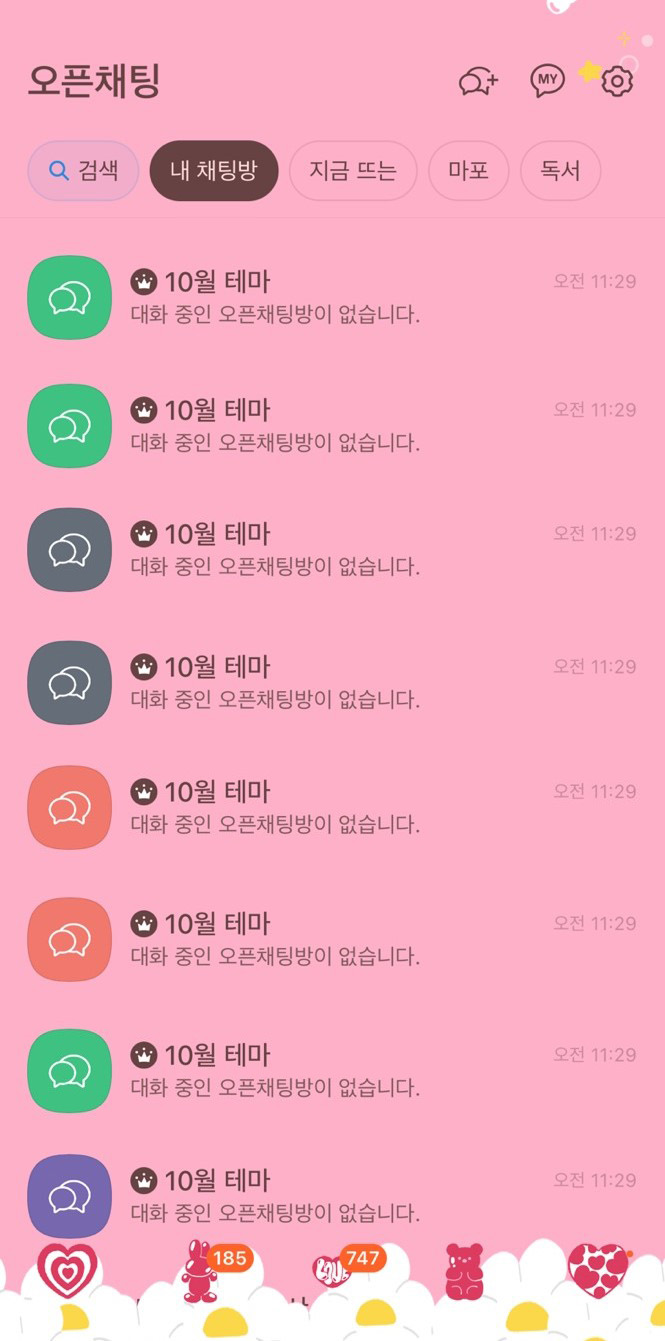Switch to the 독서 chip
Viewport: 665px width, 1341px height.
560,171
